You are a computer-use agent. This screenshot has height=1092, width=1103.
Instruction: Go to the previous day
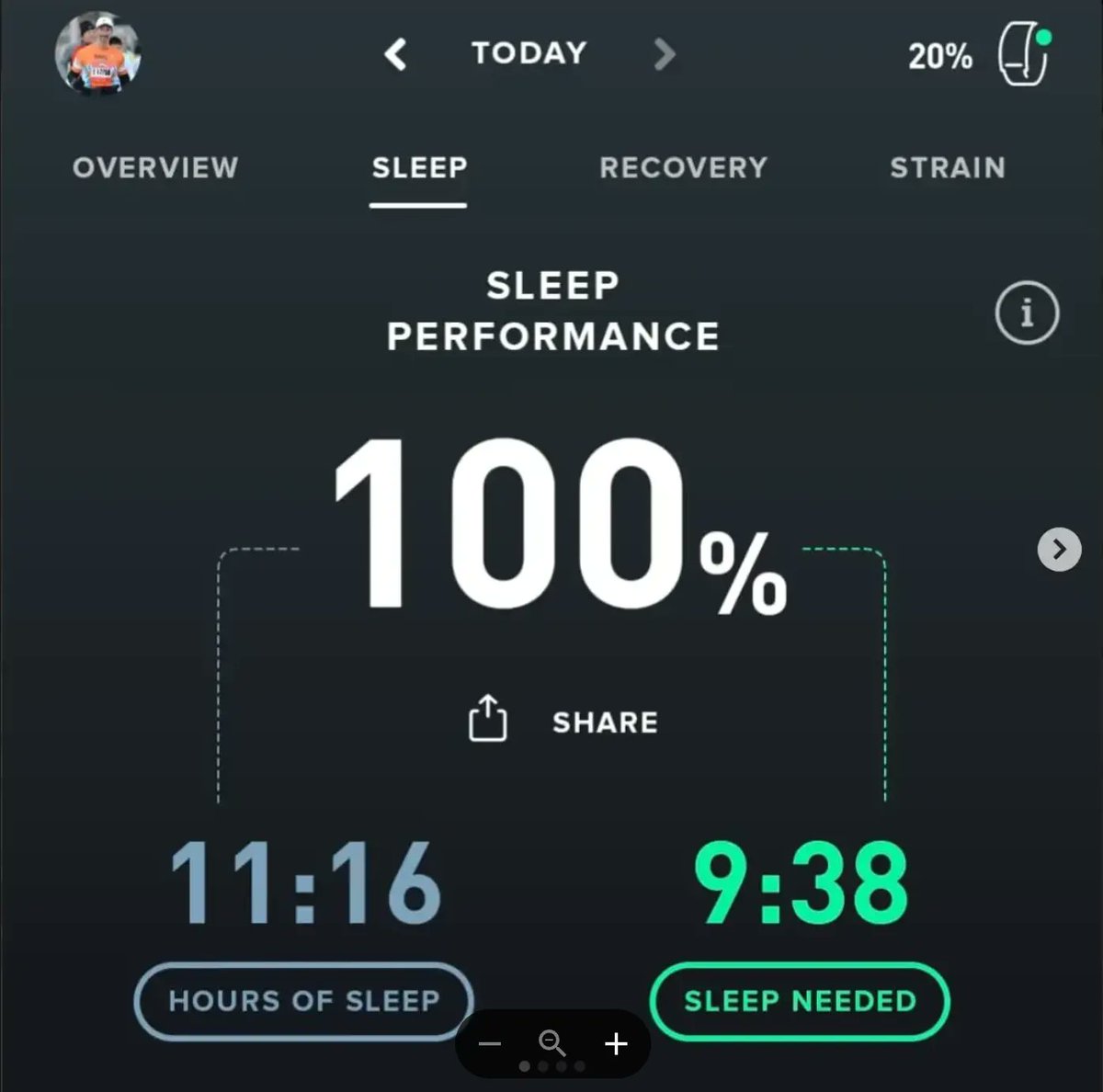pyautogui.click(x=395, y=54)
